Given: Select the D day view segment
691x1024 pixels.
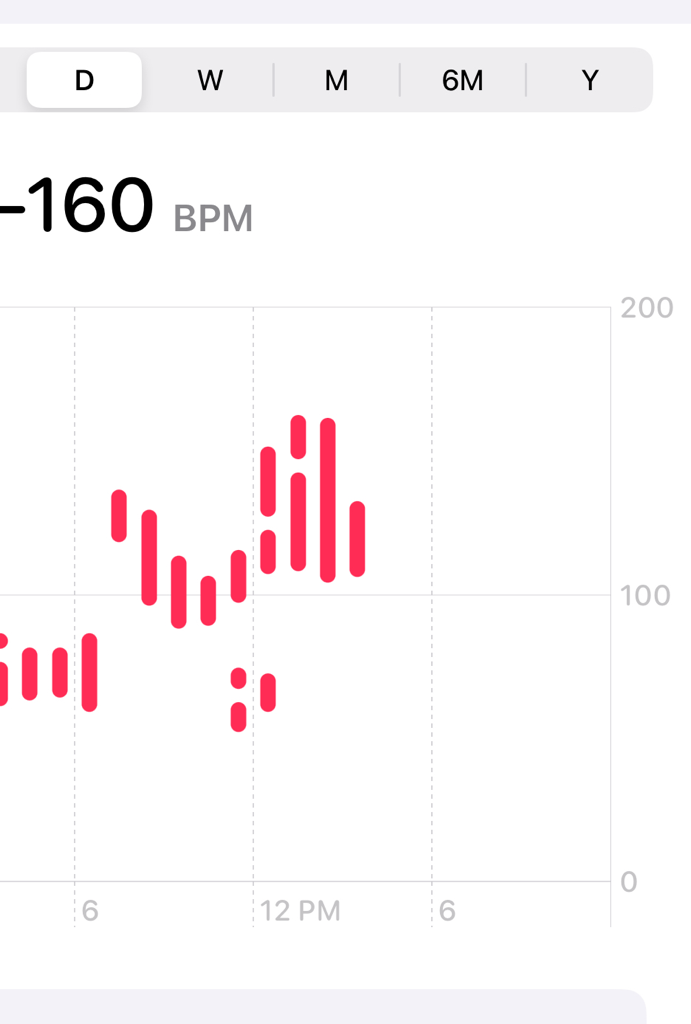Looking at the screenshot, I should coord(84,80).
